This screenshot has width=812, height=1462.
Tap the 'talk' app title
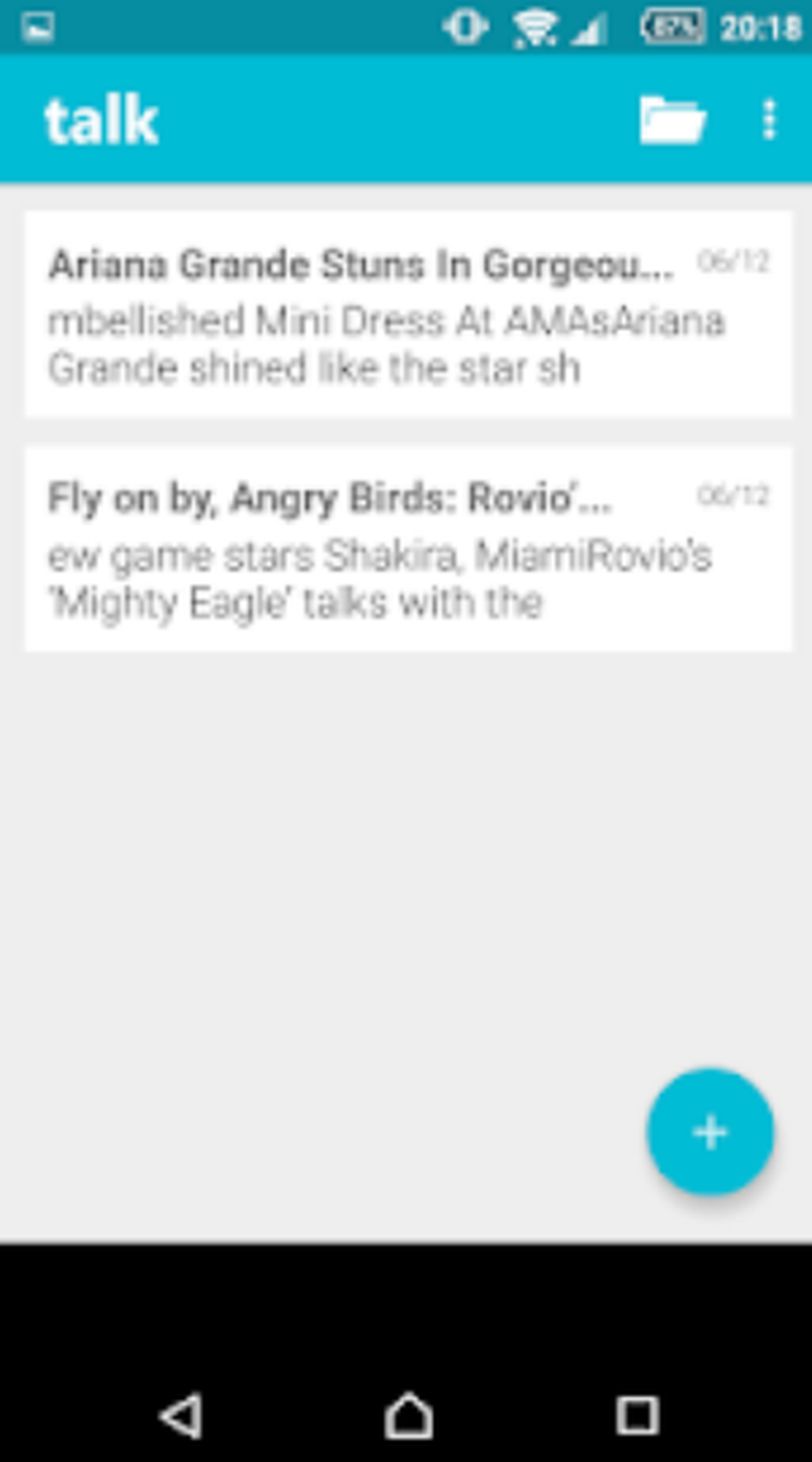click(x=101, y=118)
